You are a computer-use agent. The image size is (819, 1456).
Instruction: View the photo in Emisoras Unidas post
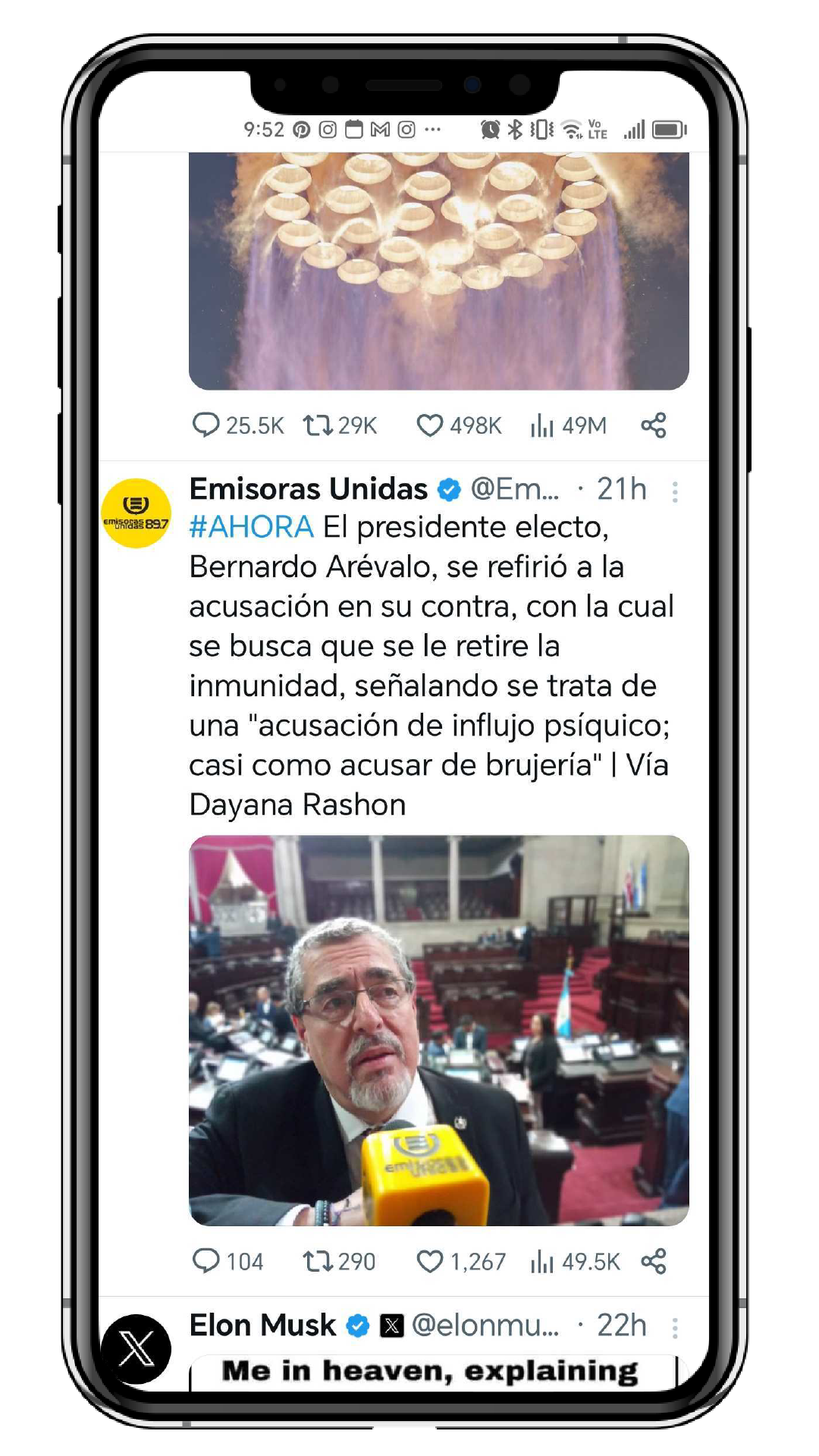[x=438, y=1030]
